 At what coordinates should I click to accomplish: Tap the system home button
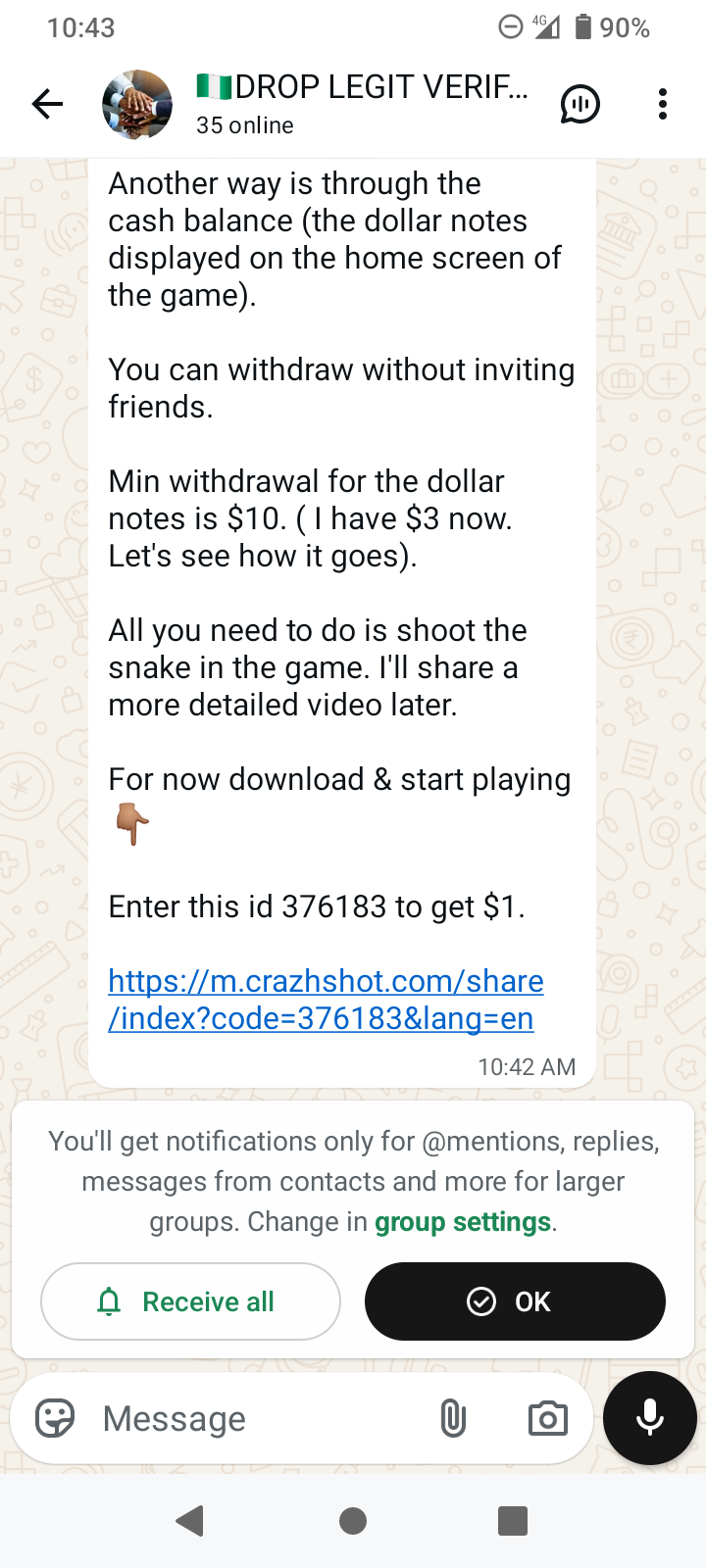(353, 1521)
